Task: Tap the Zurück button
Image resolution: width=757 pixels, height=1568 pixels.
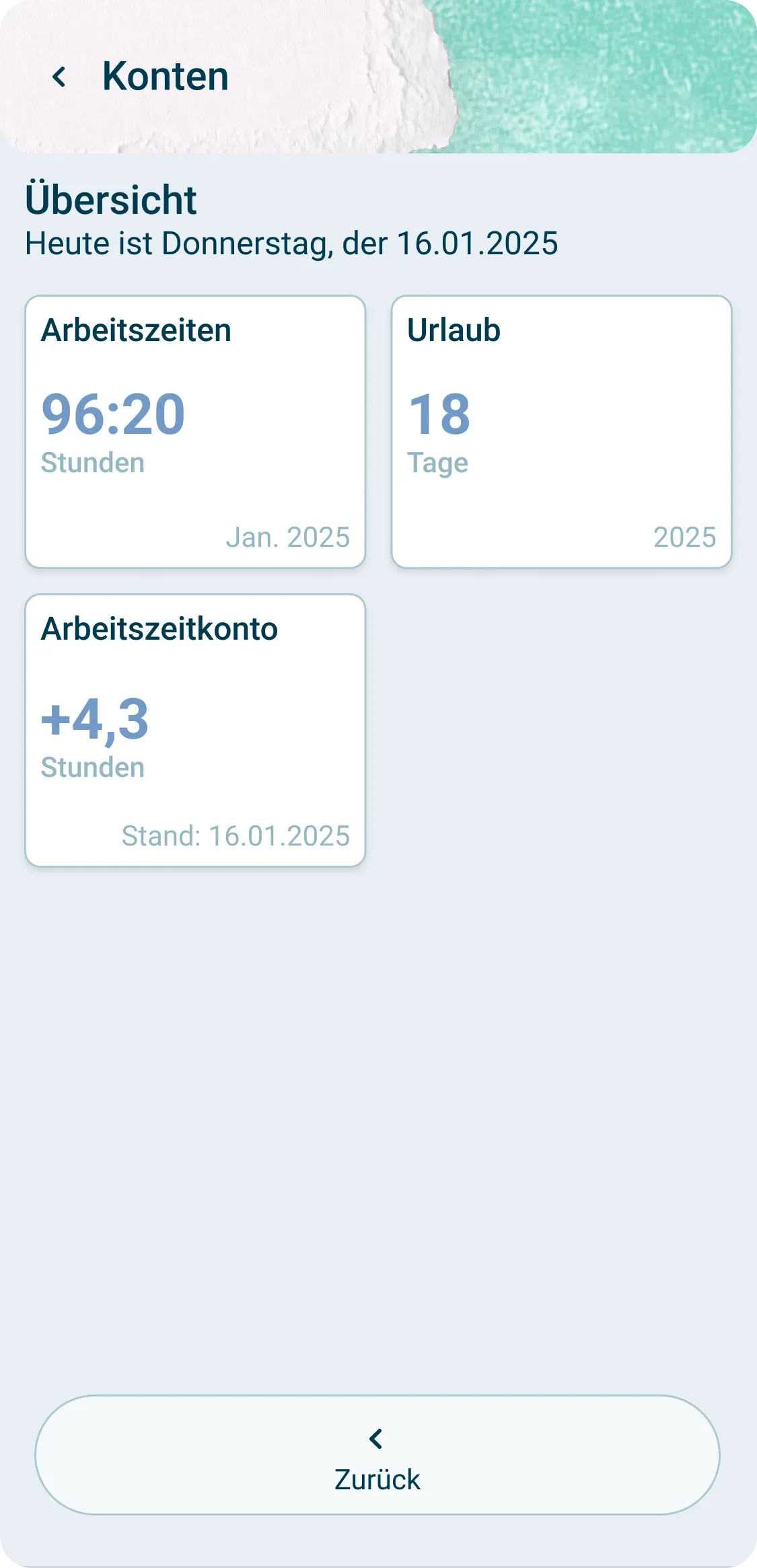Action: coord(377,1454)
